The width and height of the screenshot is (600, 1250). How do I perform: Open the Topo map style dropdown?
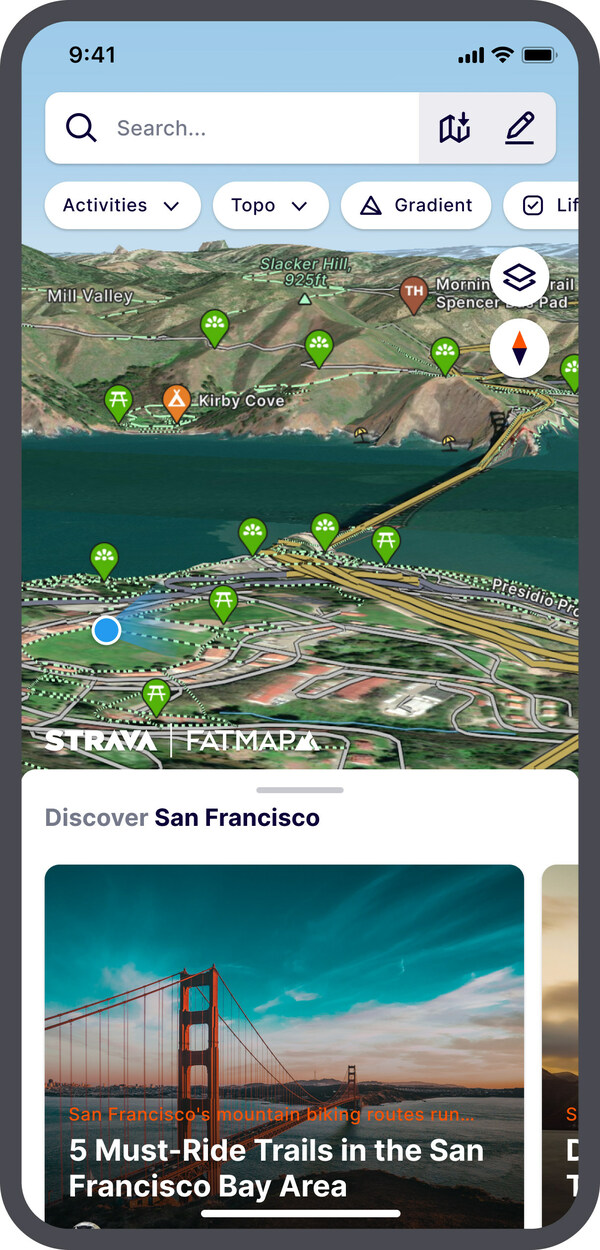point(270,205)
